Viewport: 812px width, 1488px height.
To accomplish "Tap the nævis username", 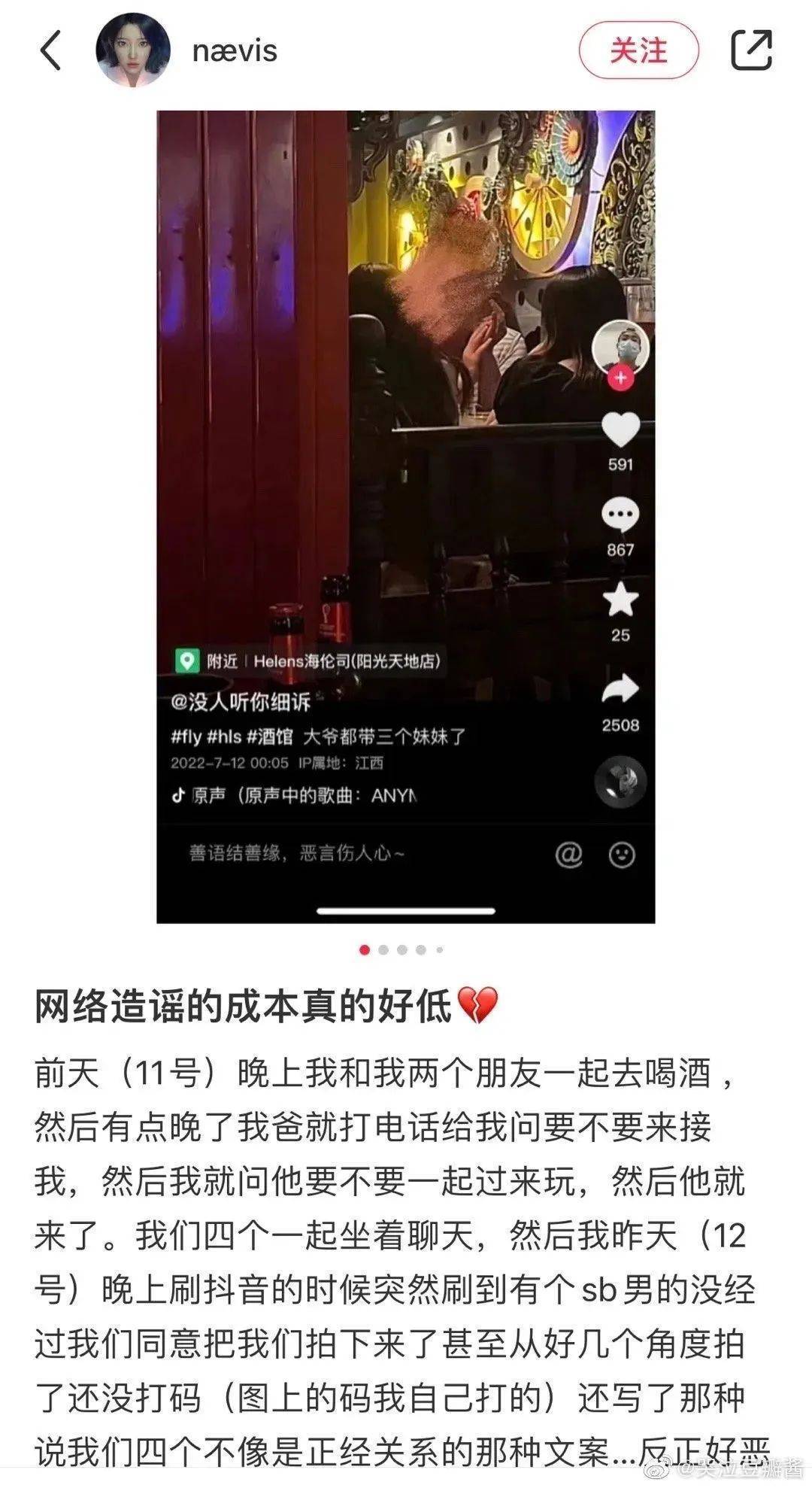I will pos(235,52).
